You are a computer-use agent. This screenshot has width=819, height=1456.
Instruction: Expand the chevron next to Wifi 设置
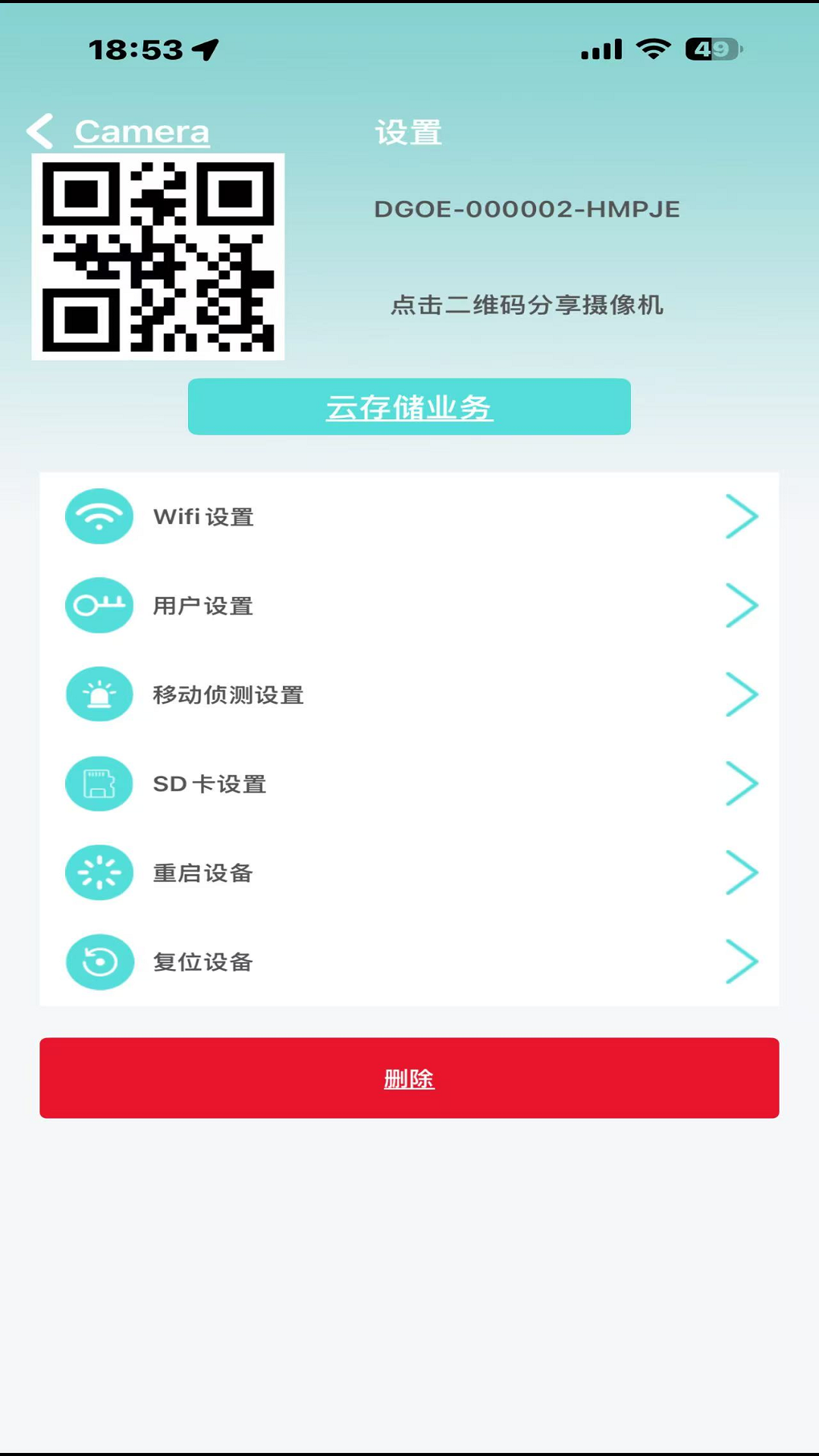click(742, 516)
